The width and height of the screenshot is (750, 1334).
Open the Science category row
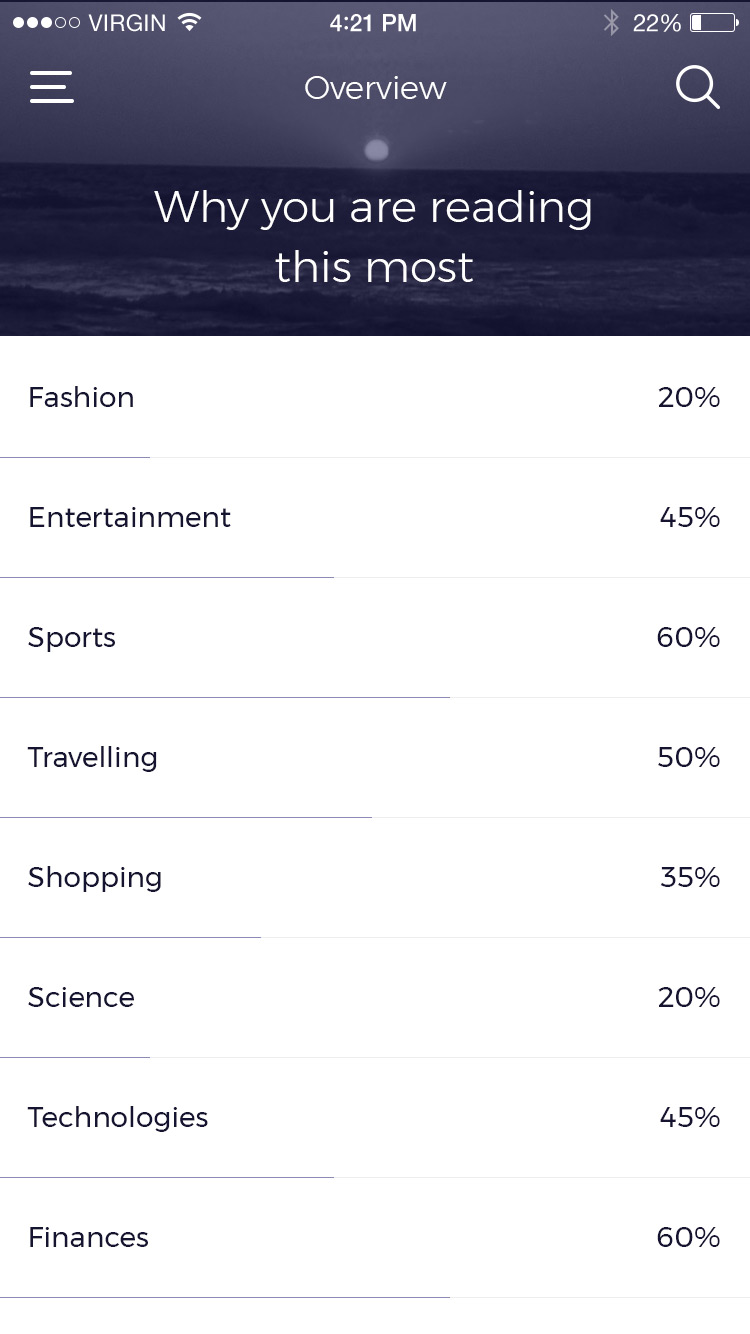[375, 998]
